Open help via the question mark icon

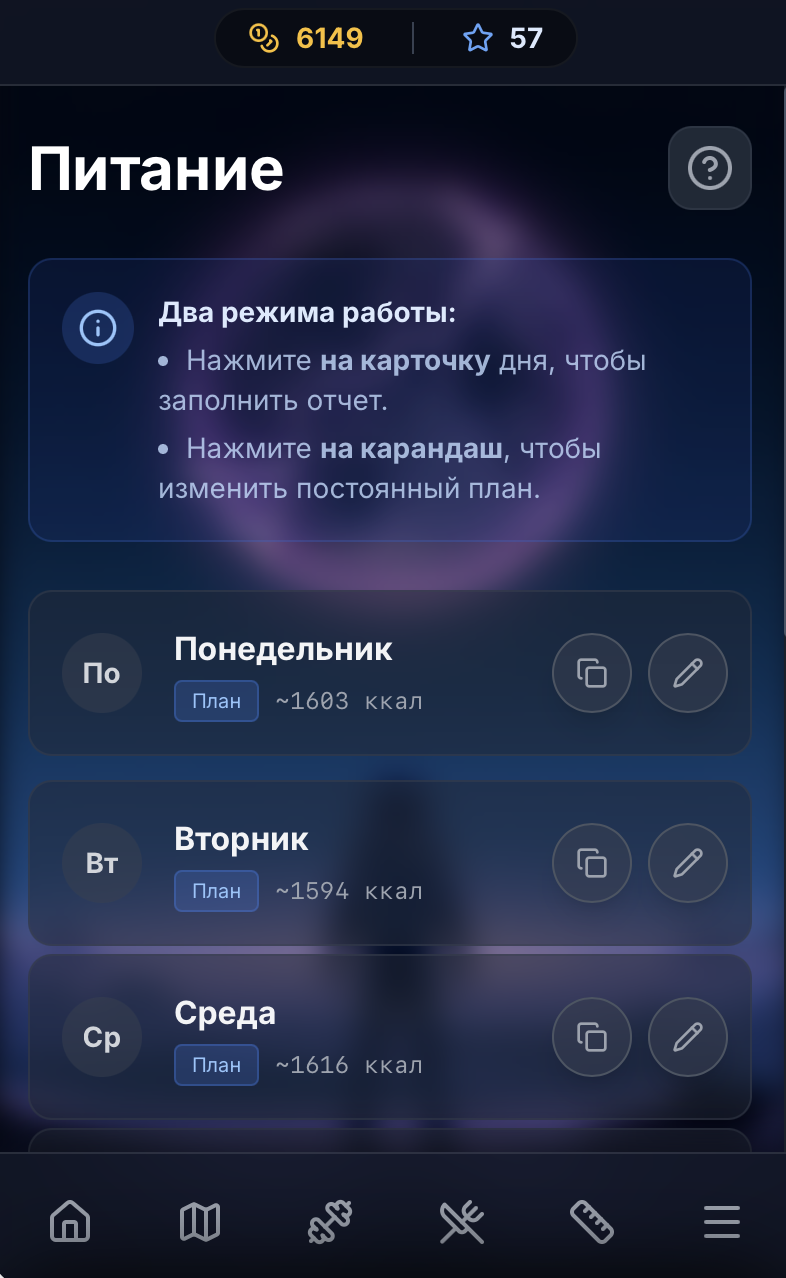coord(709,168)
